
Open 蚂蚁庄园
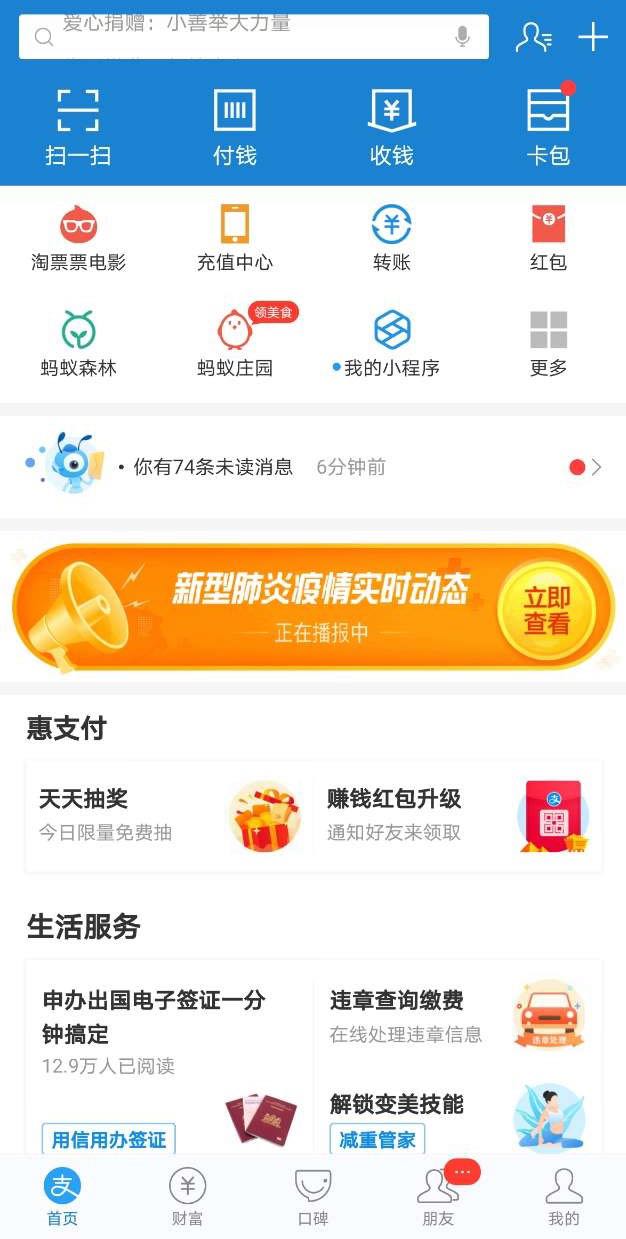click(x=235, y=343)
